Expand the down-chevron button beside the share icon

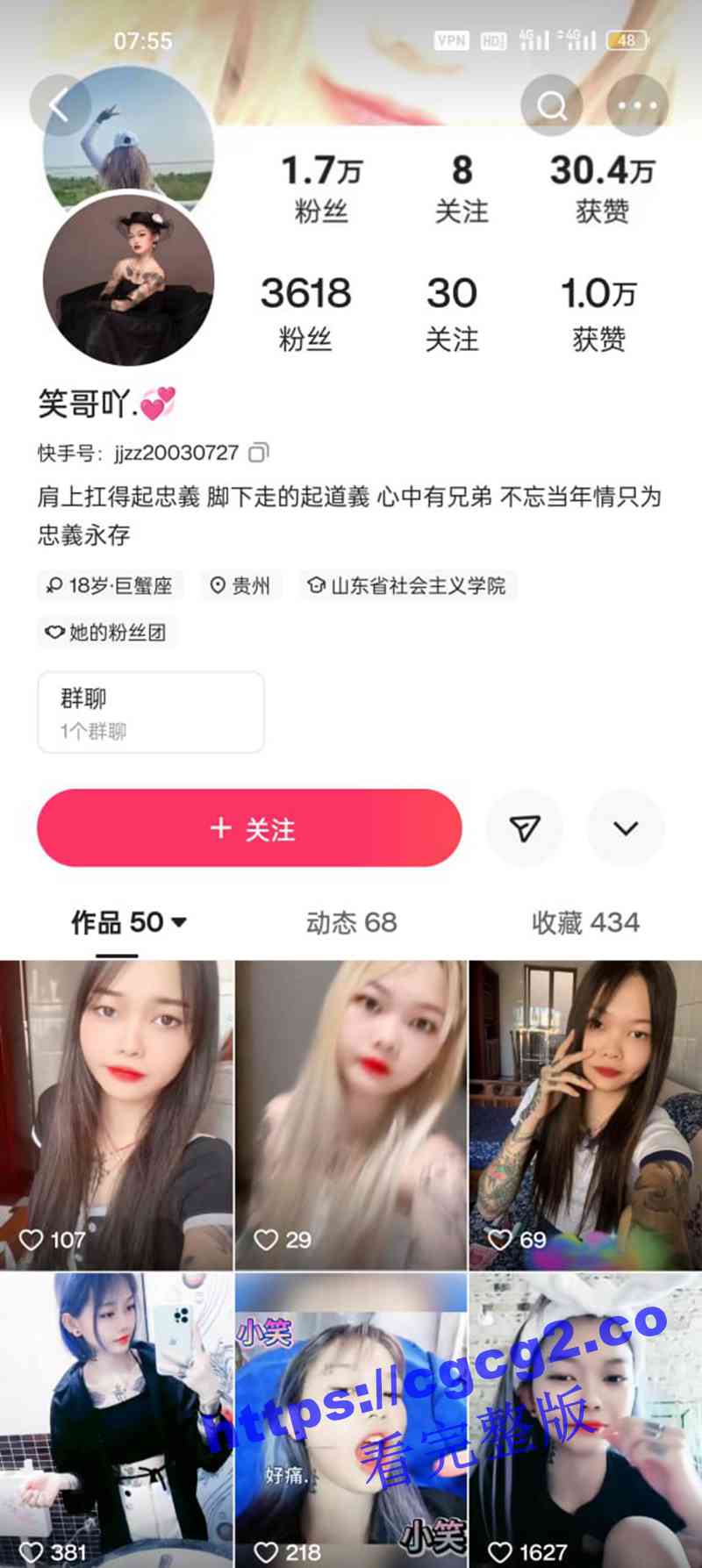pyautogui.click(x=625, y=828)
